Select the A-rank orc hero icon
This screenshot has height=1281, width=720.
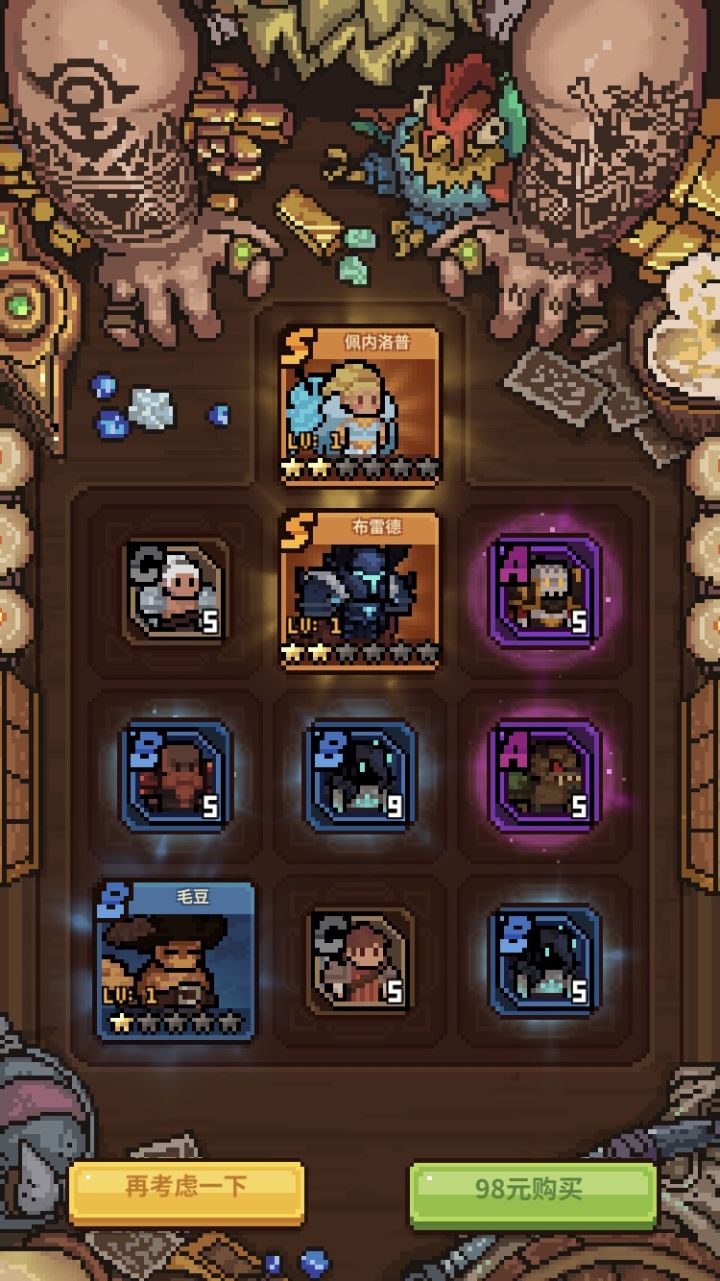(x=545, y=775)
